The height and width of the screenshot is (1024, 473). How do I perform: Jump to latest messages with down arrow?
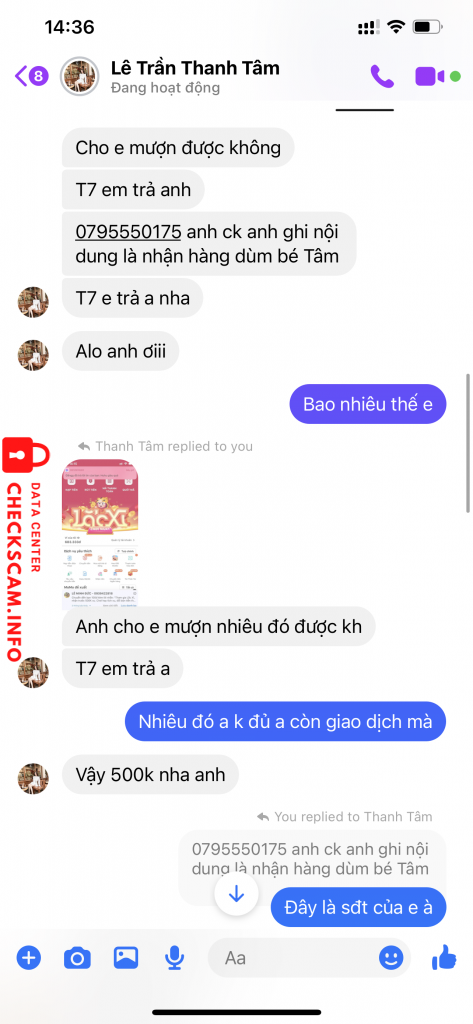(x=236, y=894)
